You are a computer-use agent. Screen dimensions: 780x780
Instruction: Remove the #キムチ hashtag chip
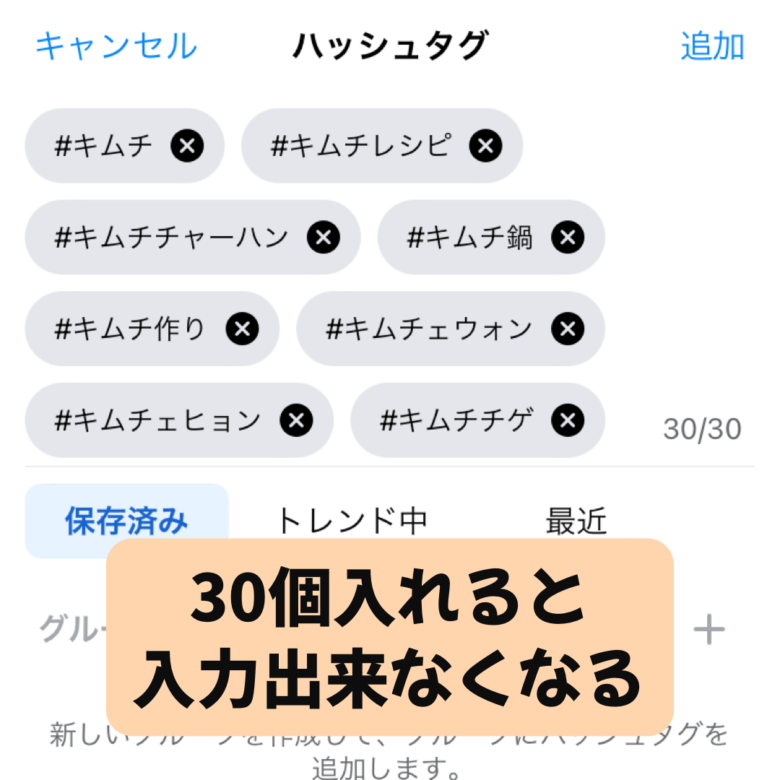[187, 146]
